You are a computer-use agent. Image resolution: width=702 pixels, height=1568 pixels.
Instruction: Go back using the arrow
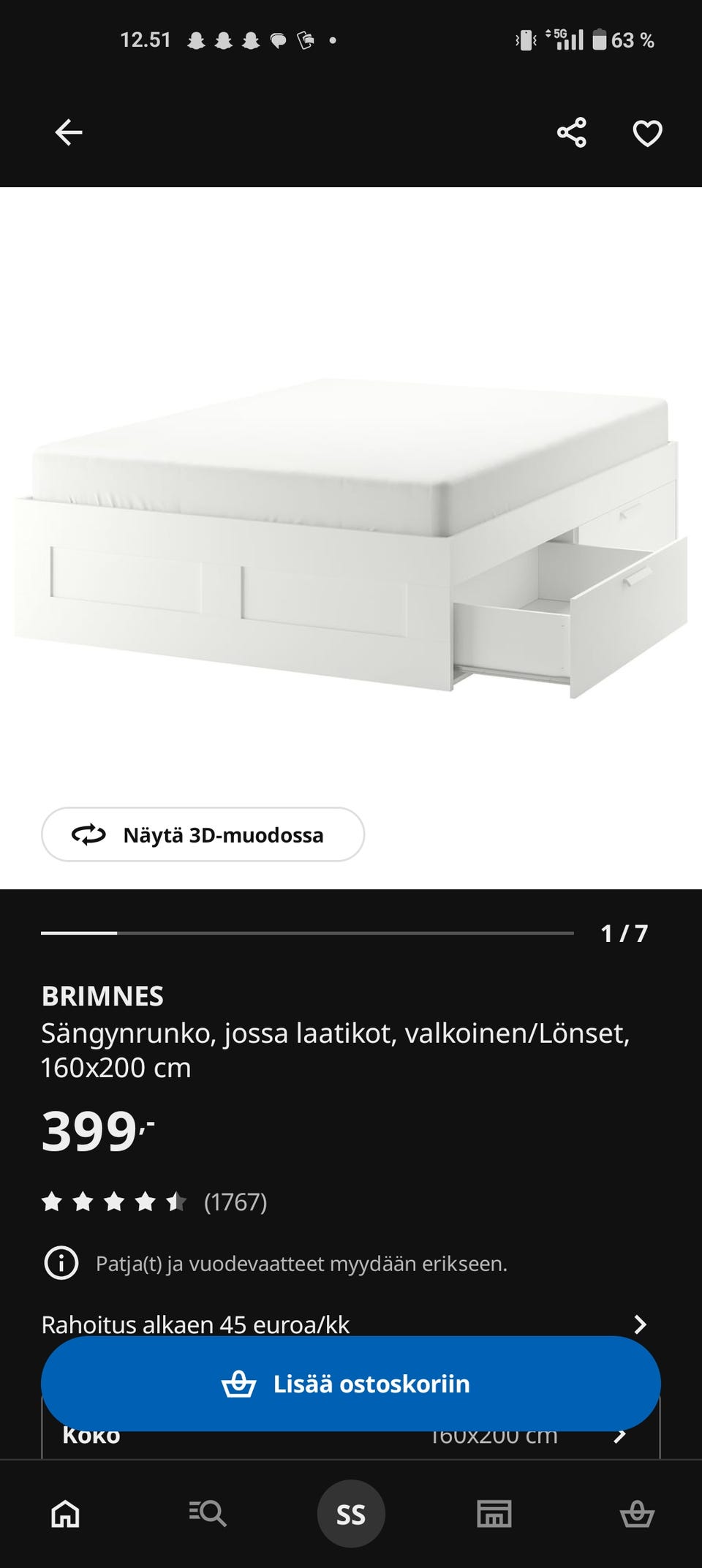[x=69, y=133]
